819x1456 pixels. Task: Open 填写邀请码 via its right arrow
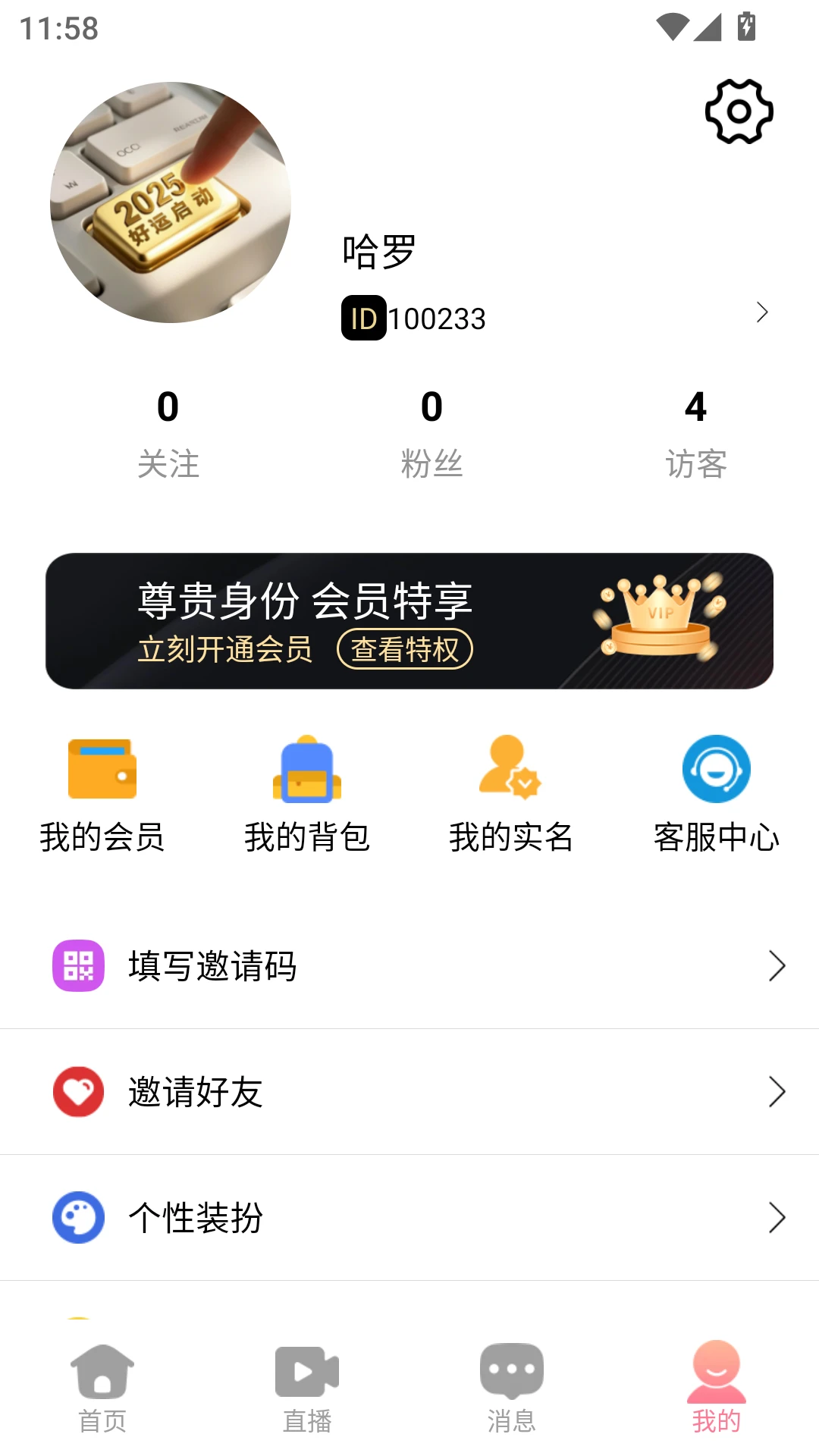click(x=777, y=965)
